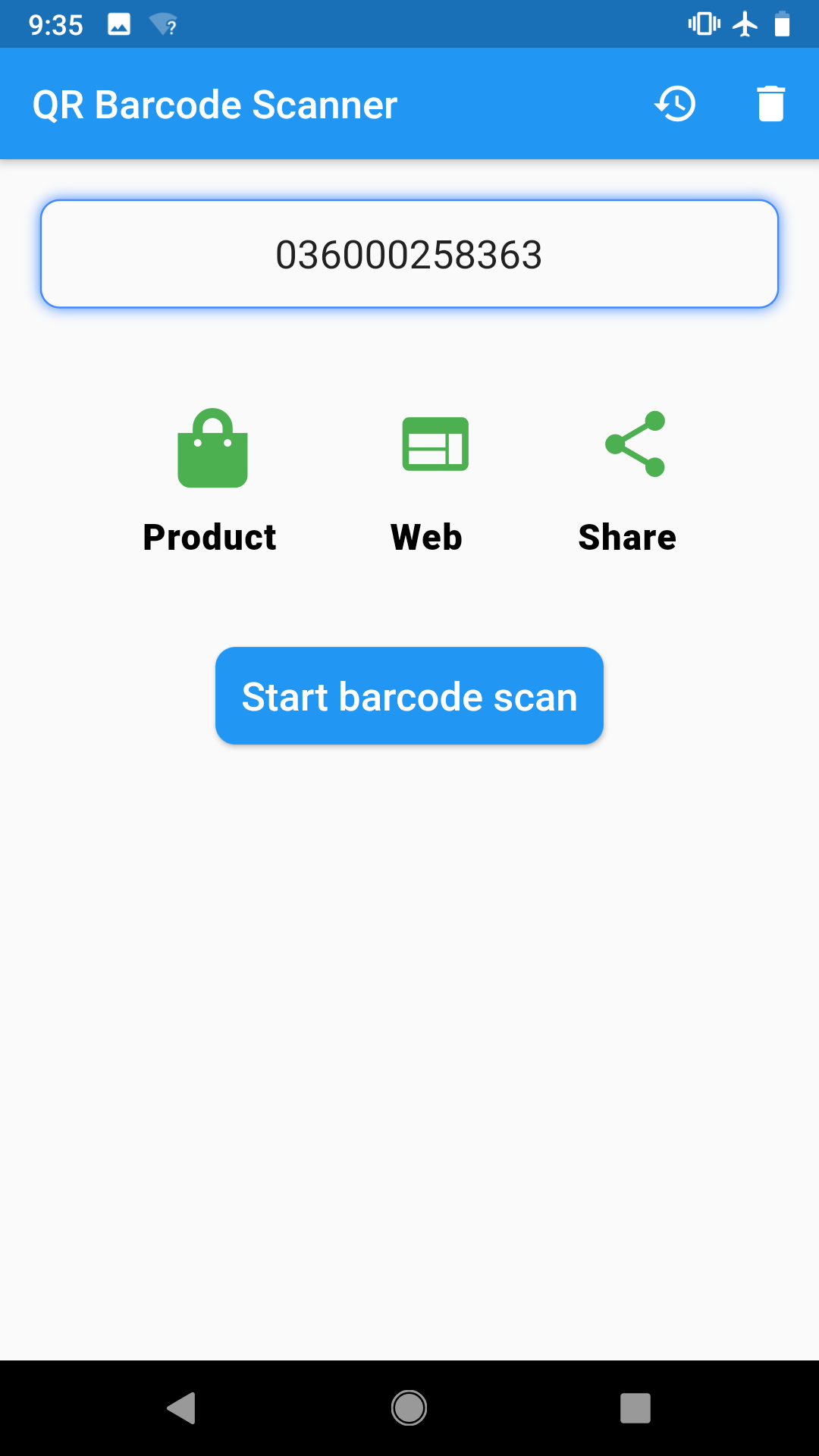Image resolution: width=819 pixels, height=1456 pixels.
Task: Tap the Share label
Action: pos(628,537)
